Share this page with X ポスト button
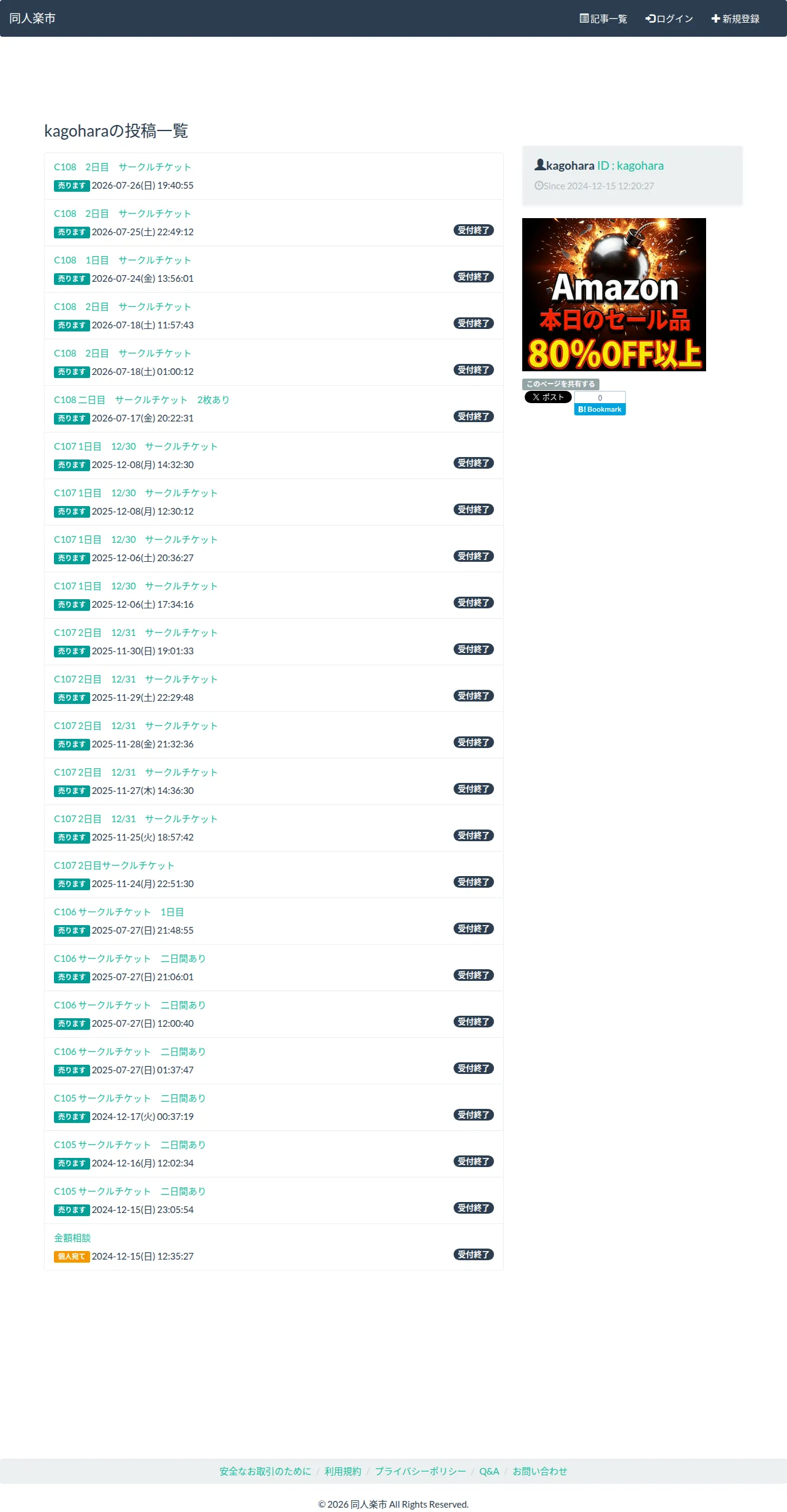The width and height of the screenshot is (787, 1512). pos(548,397)
